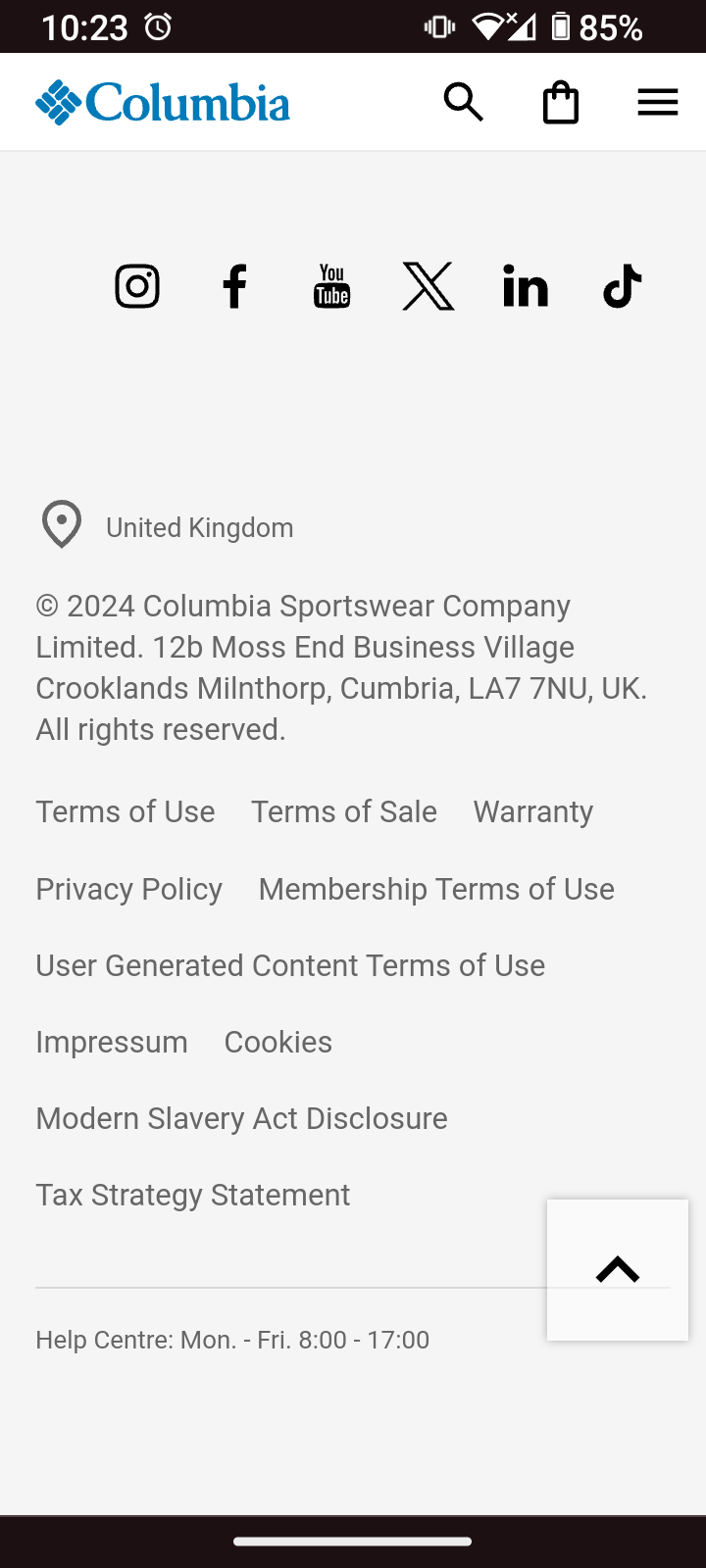Open Columbia's TikTok page
Screen dimensions: 706x1568
622,287
